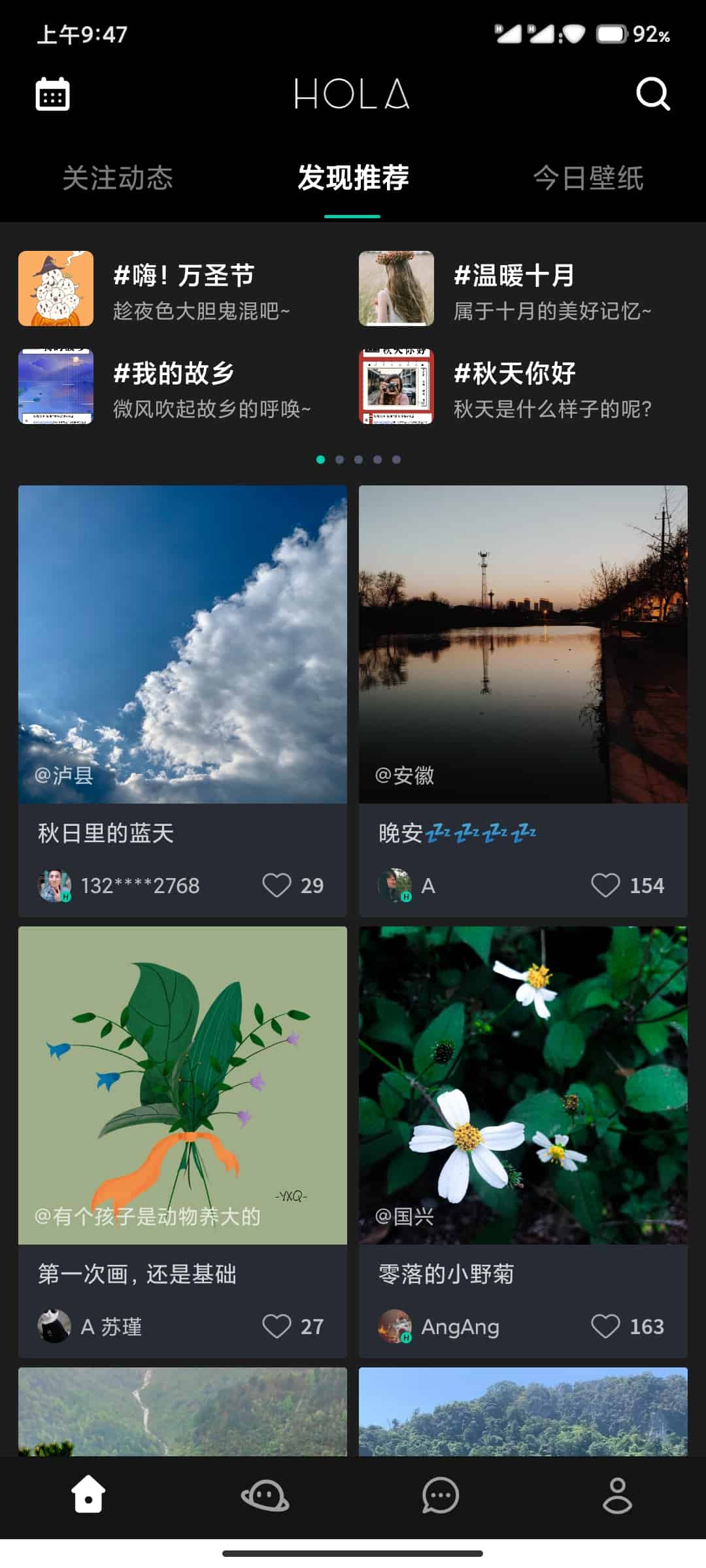The width and height of the screenshot is (706, 1568).
Task: Open the profile person tab
Action: click(617, 1495)
